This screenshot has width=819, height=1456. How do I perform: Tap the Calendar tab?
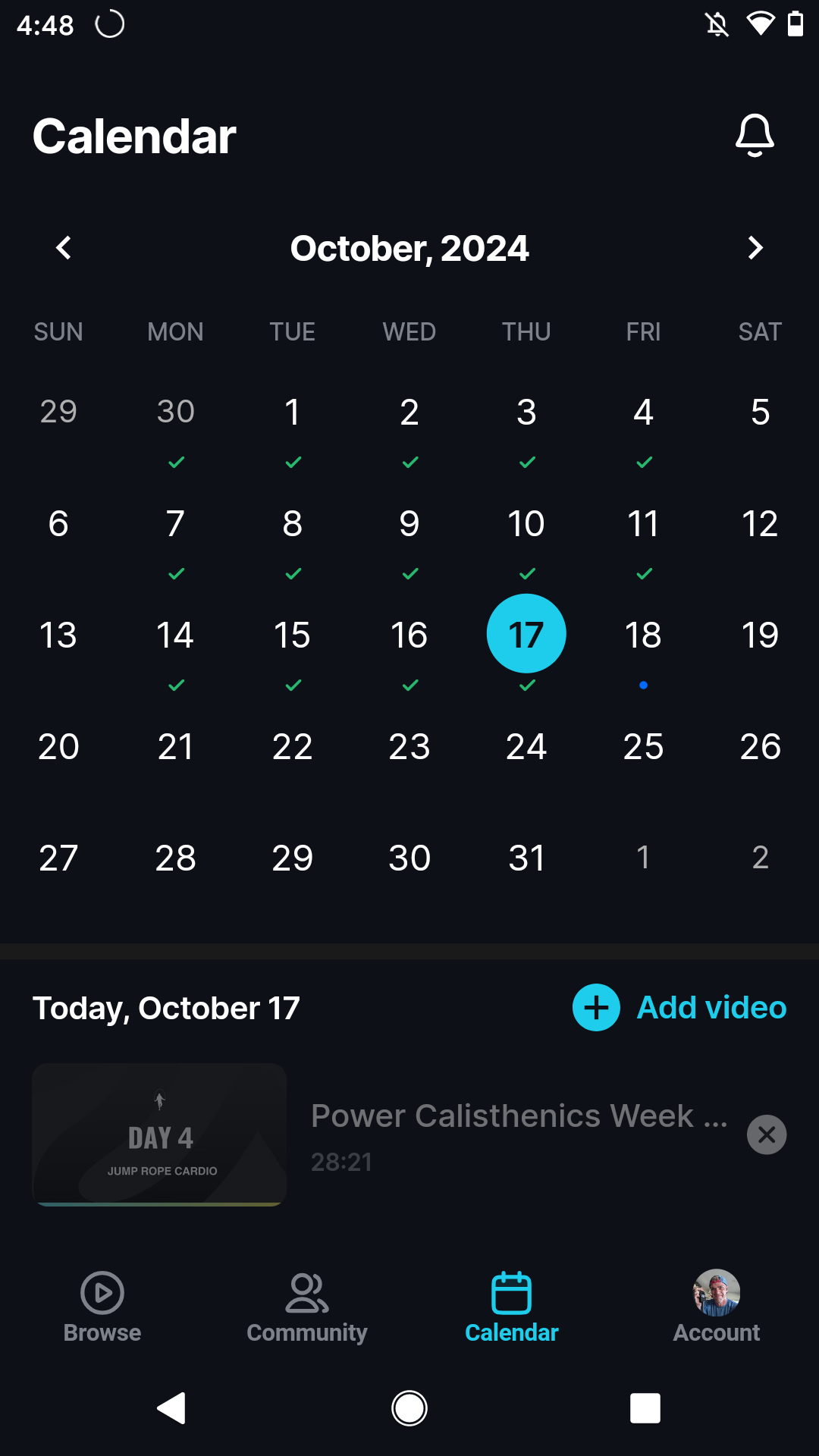click(512, 1307)
